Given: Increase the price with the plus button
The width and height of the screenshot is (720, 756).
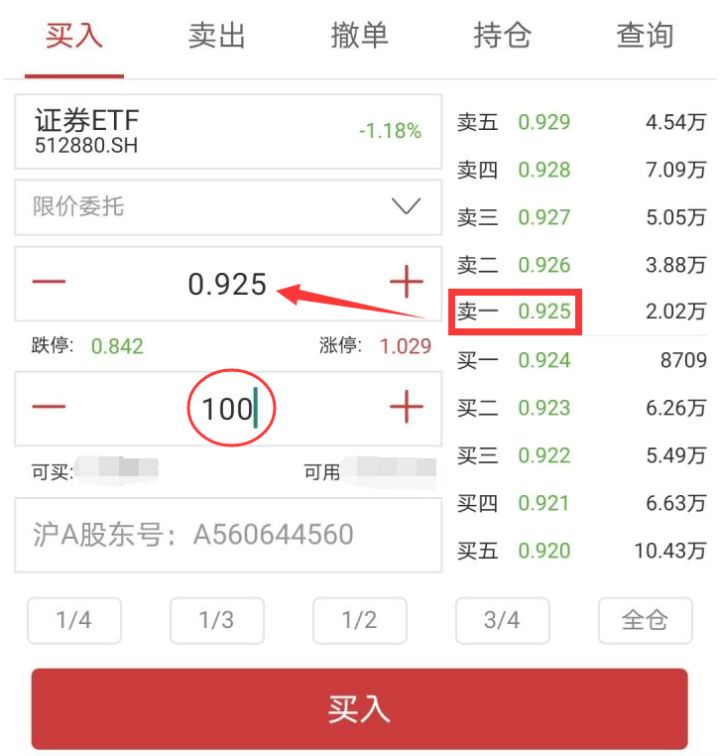Looking at the screenshot, I should 406,282.
